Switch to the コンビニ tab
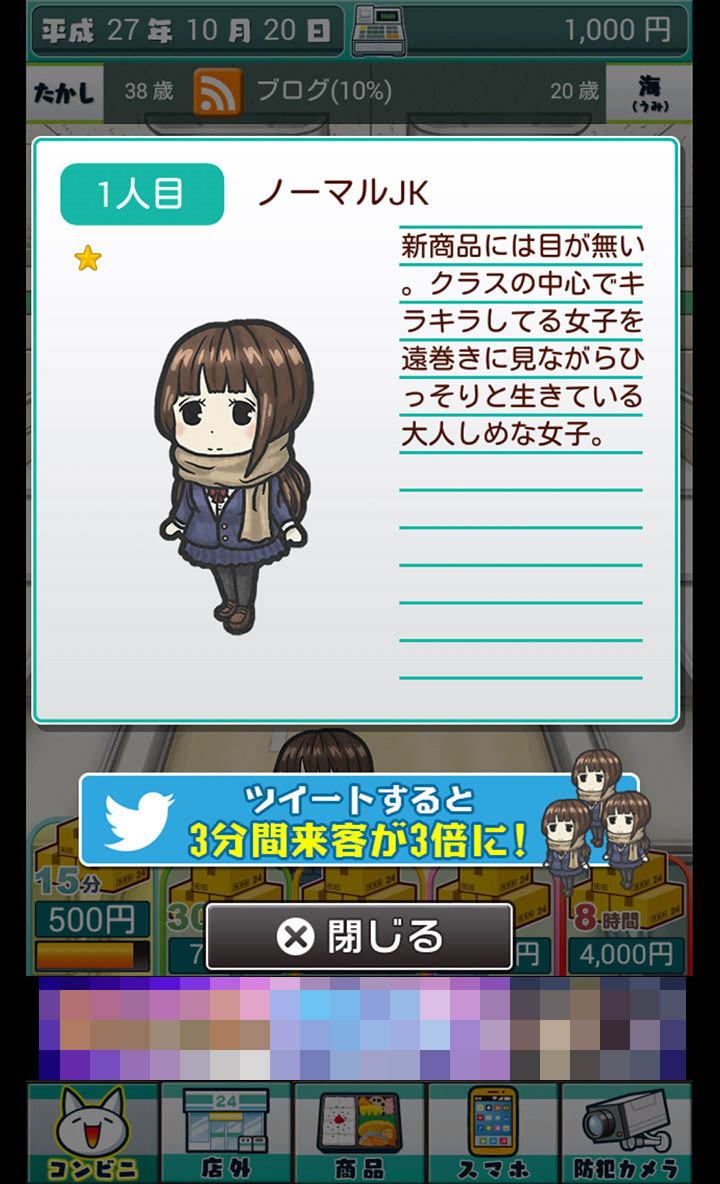 (93, 1132)
